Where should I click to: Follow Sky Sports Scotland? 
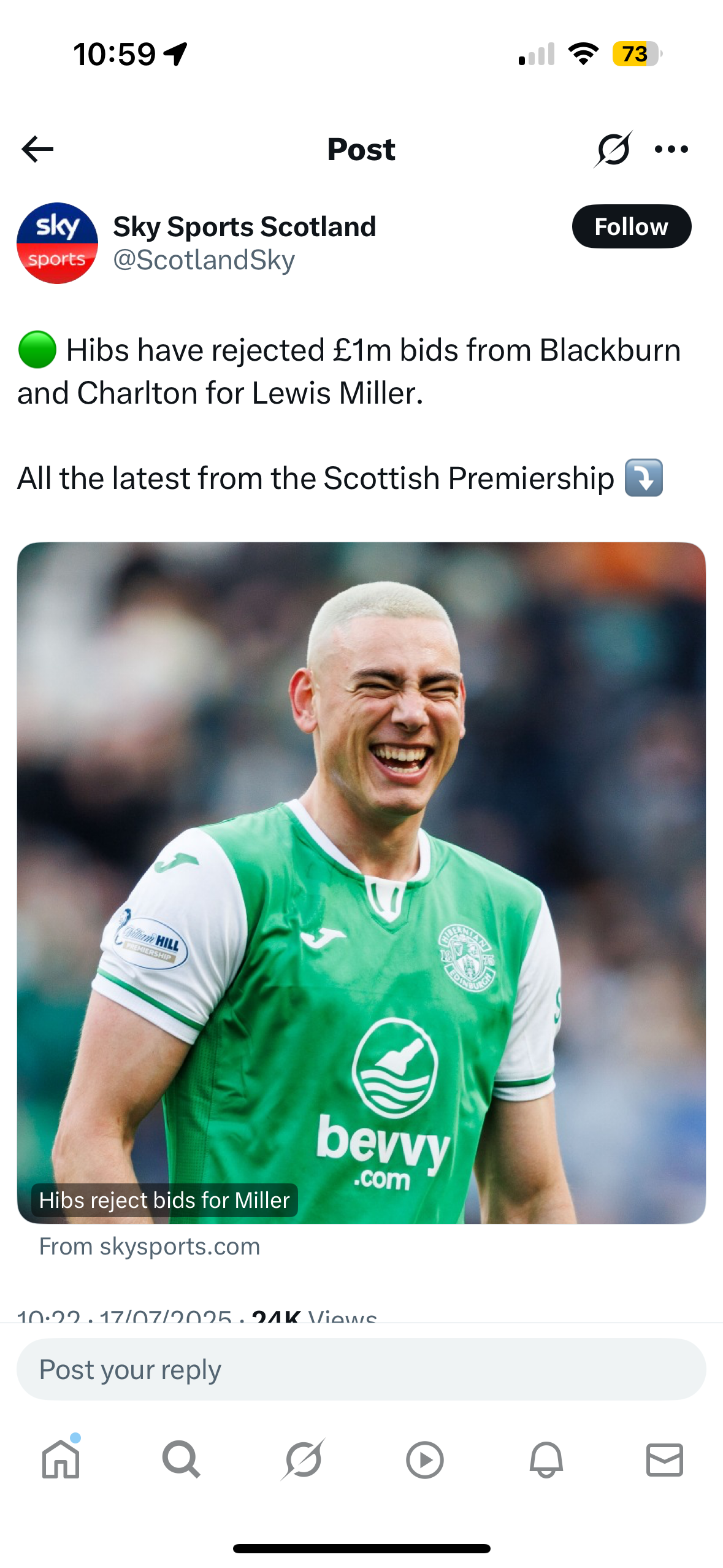click(x=631, y=226)
